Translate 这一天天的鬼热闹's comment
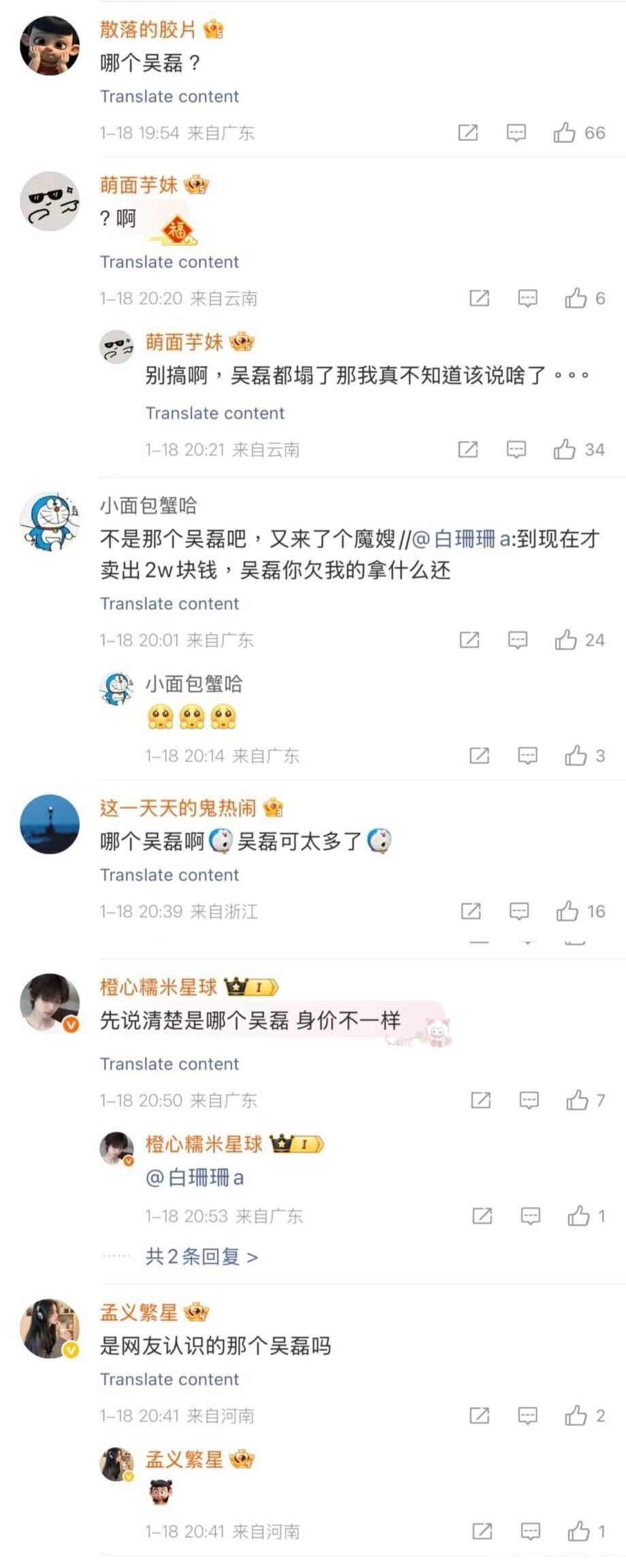The width and height of the screenshot is (626, 1568). [x=169, y=875]
